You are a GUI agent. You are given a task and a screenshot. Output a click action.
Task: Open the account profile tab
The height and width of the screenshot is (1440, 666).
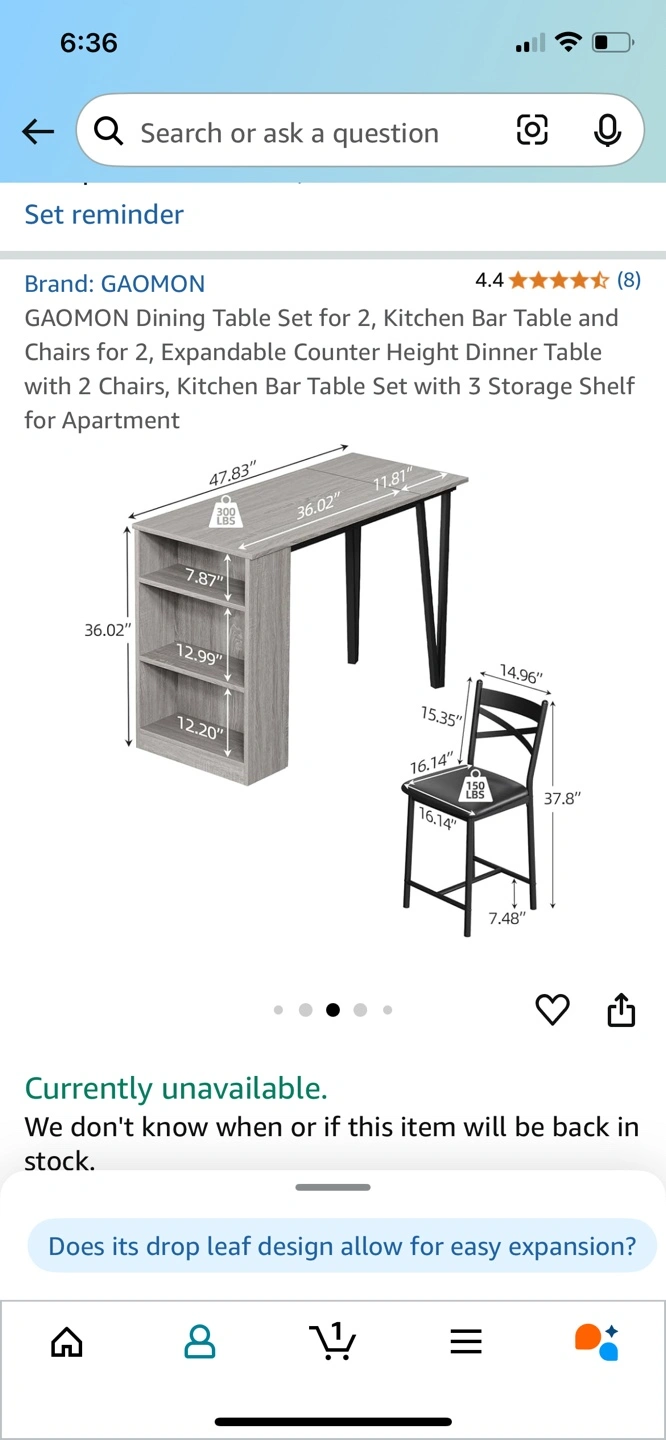[x=200, y=1341]
